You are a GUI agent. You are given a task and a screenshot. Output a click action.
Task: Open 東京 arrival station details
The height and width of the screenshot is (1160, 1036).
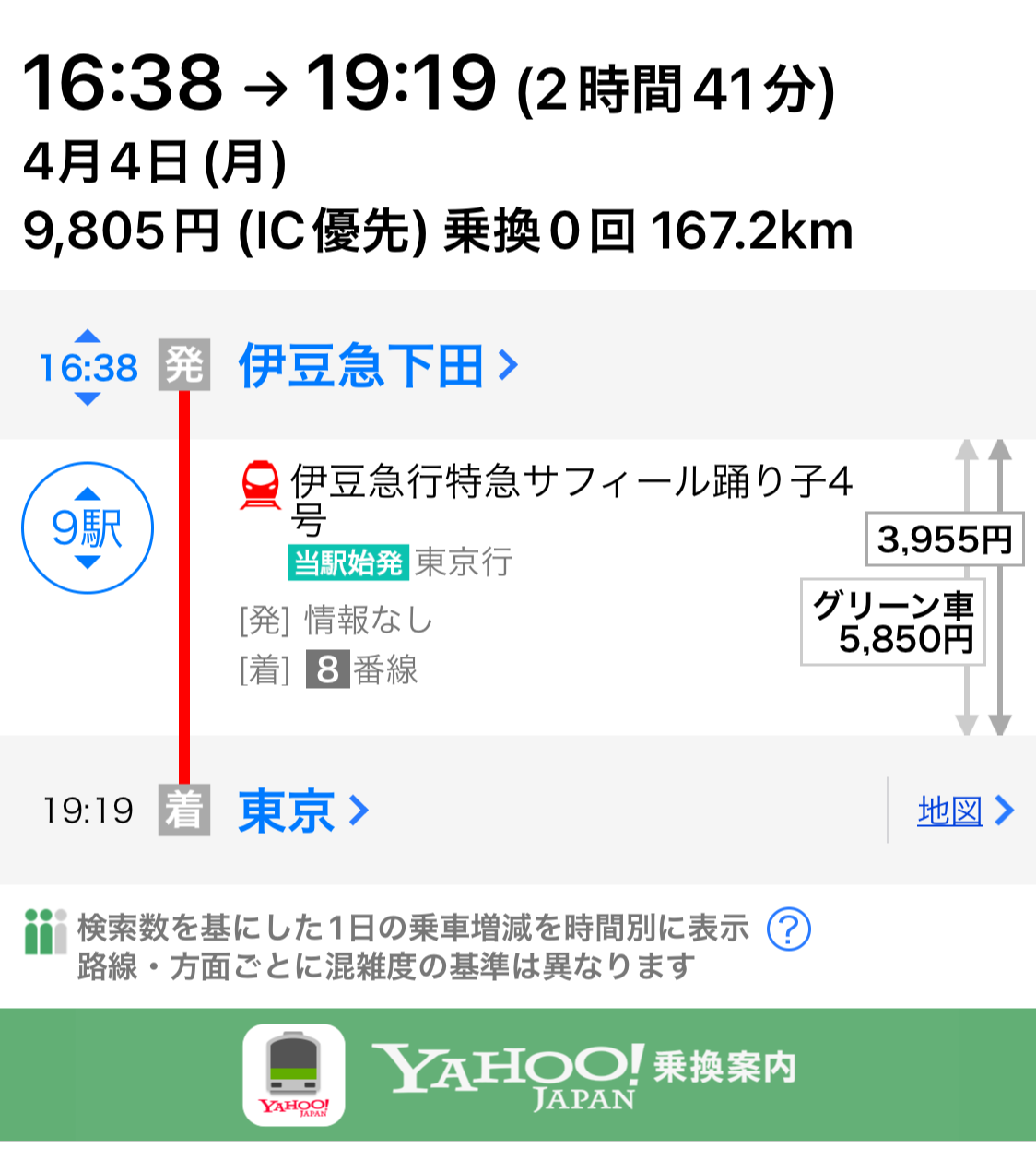[302, 811]
